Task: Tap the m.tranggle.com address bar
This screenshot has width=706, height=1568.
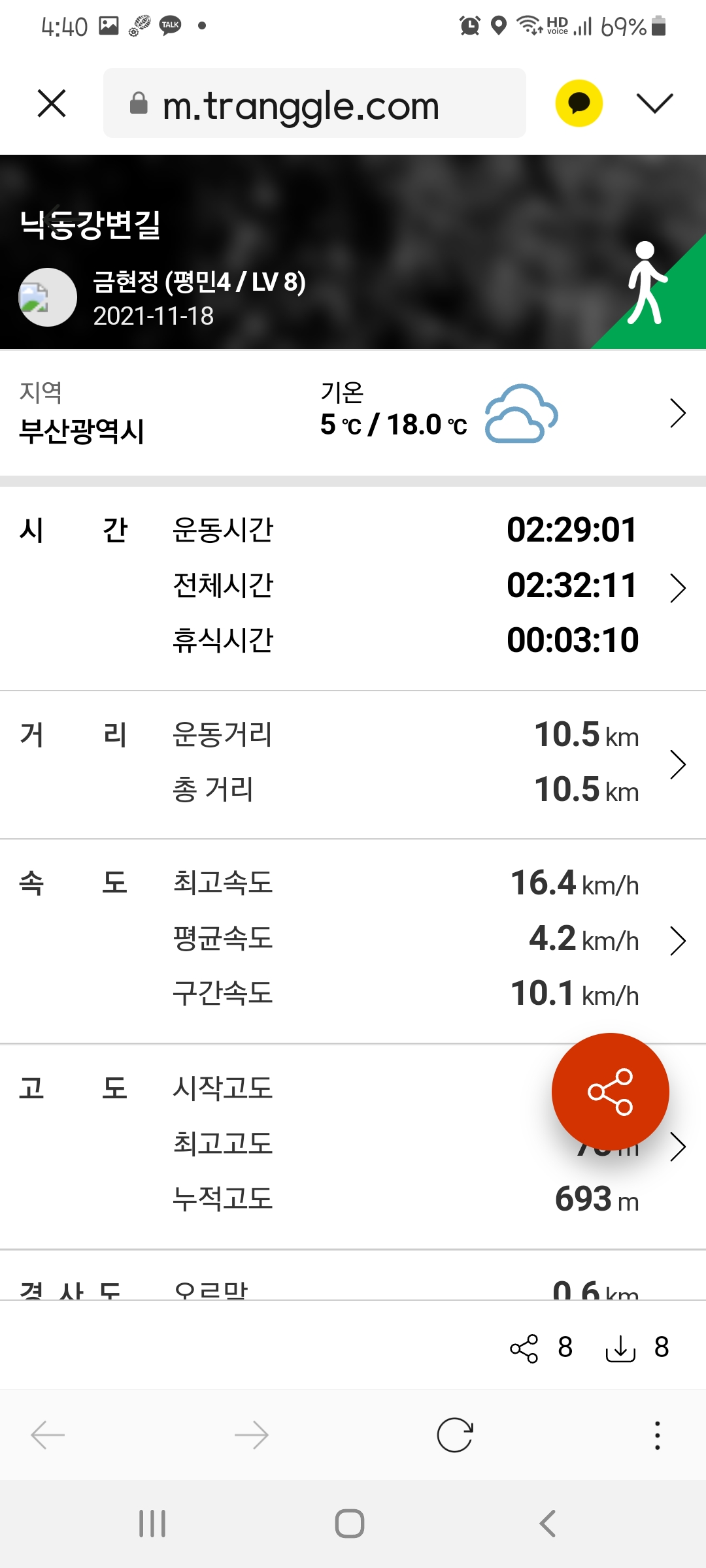Action: pyautogui.click(x=314, y=103)
